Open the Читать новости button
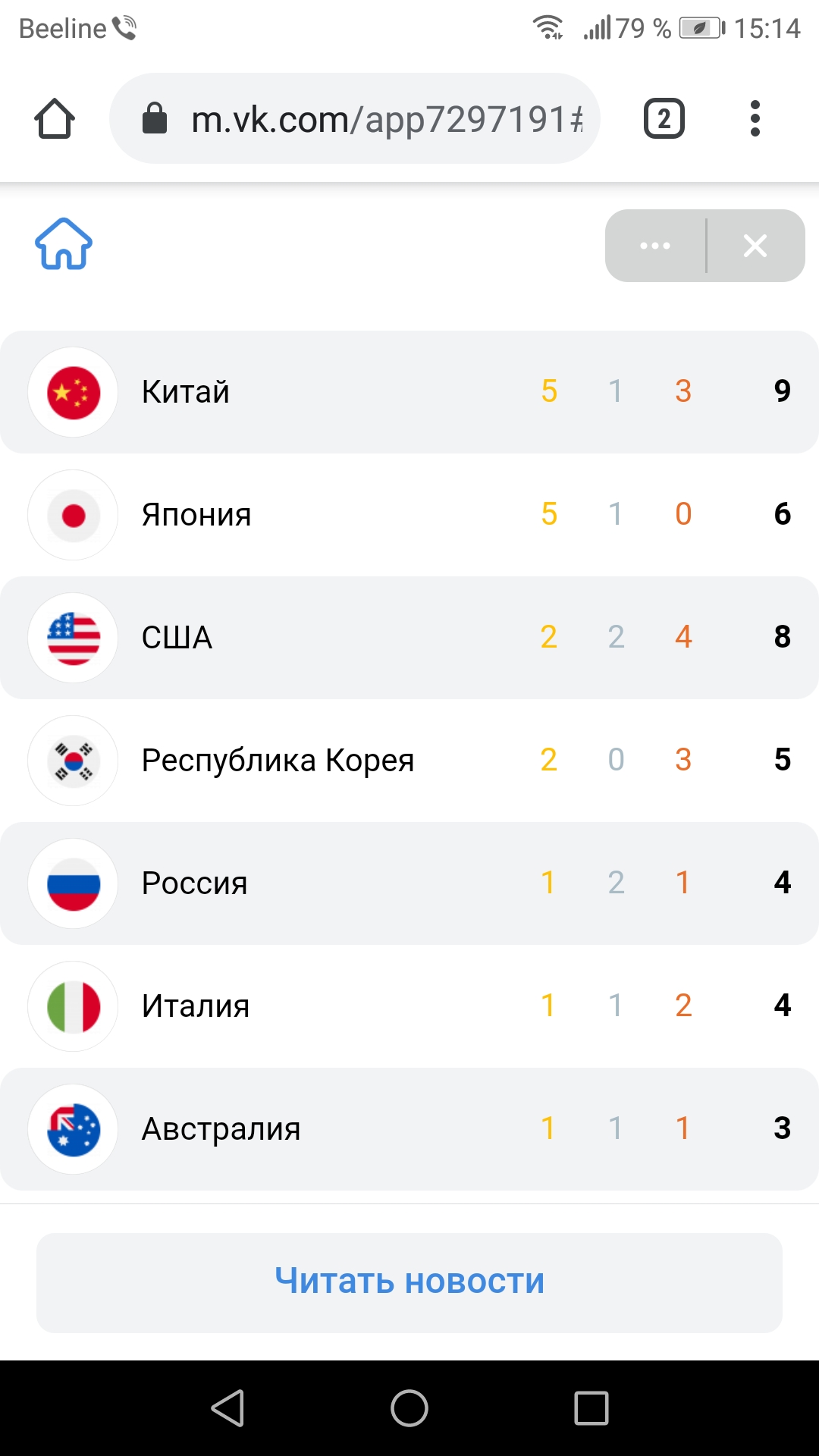 (409, 1282)
